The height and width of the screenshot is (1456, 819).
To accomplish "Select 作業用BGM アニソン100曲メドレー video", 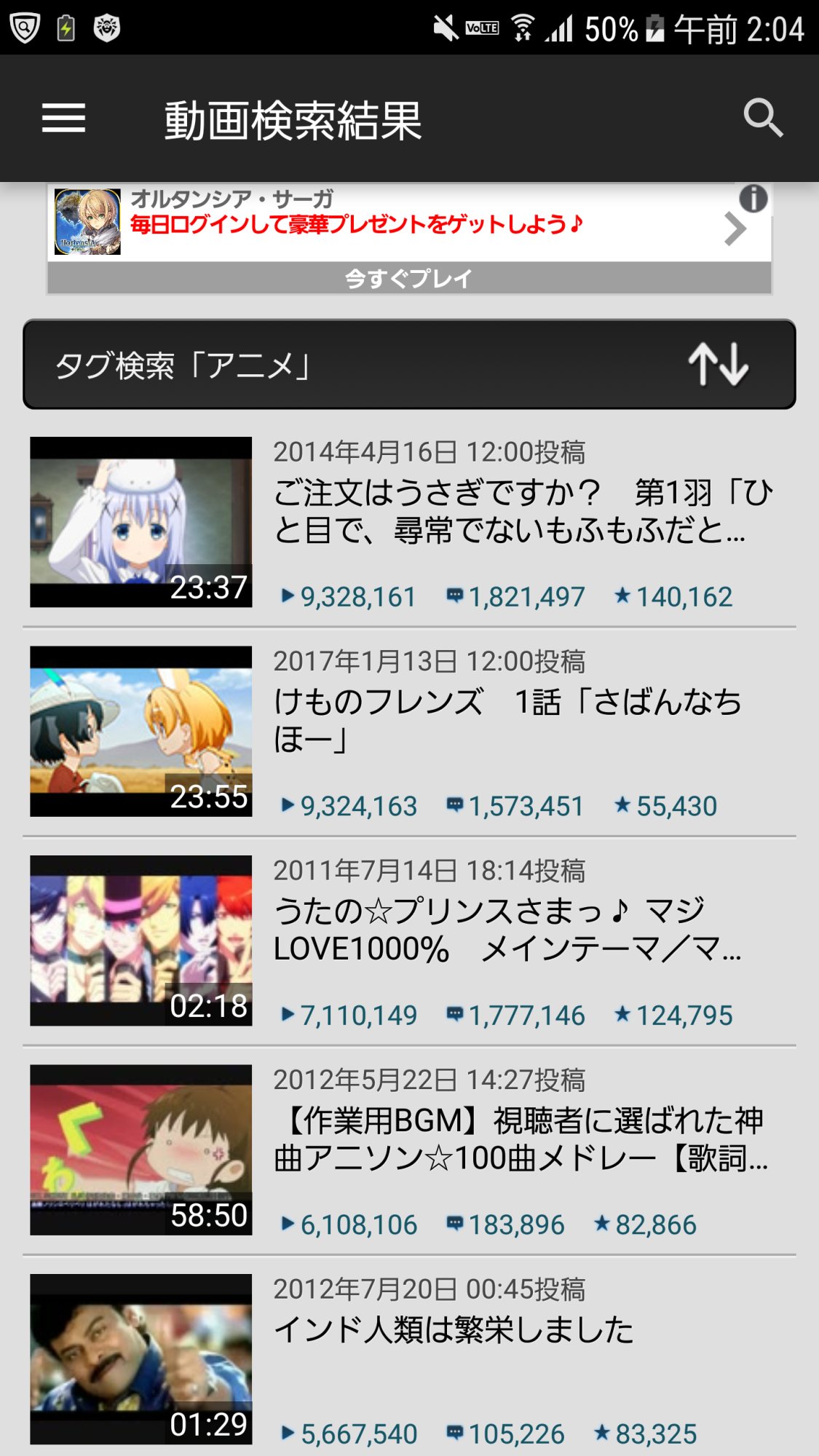I will coord(510,1139).
